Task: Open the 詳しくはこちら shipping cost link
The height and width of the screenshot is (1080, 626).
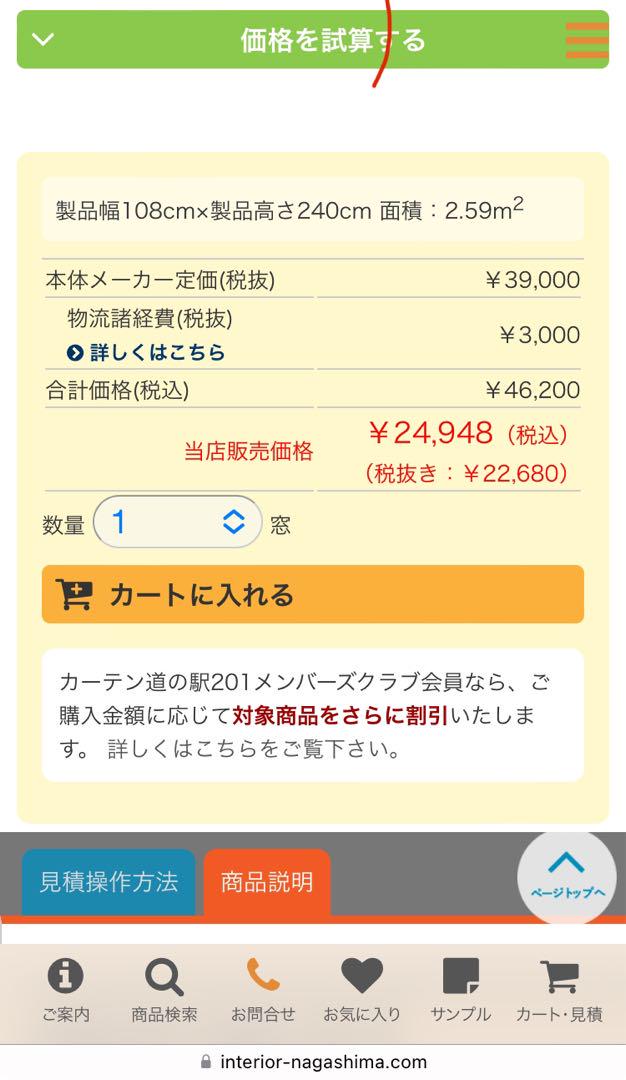Action: (x=146, y=353)
